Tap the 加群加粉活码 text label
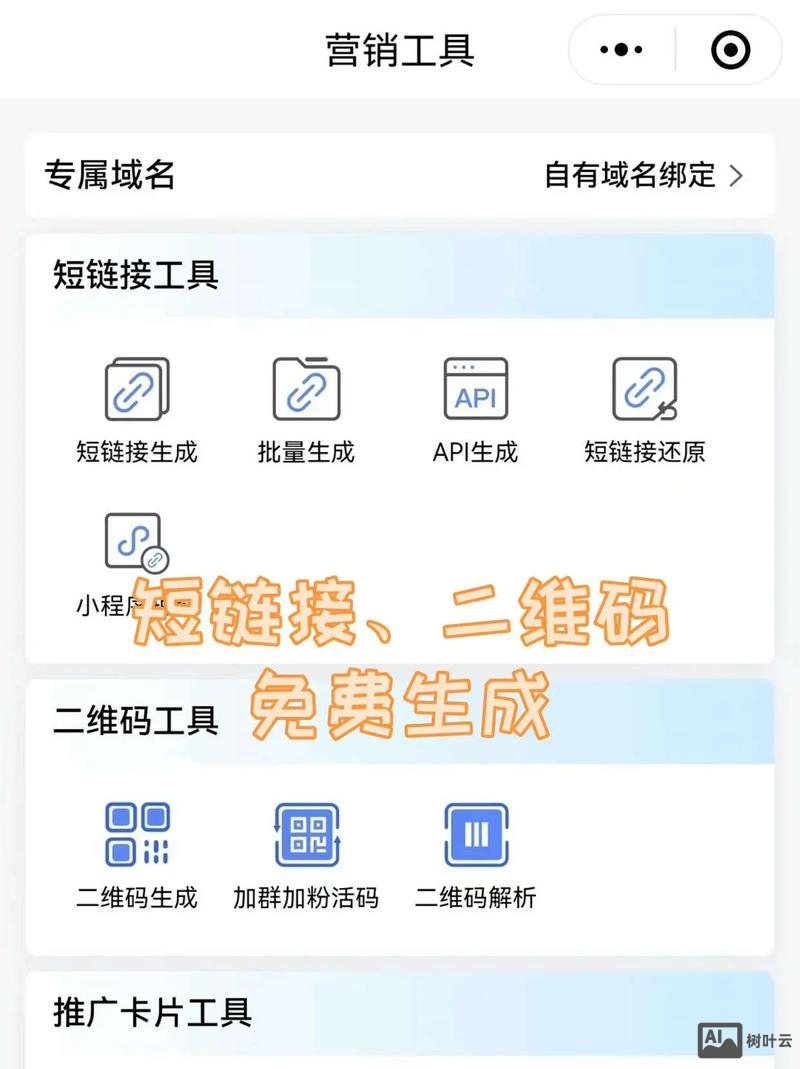The height and width of the screenshot is (1069, 800). [308, 898]
